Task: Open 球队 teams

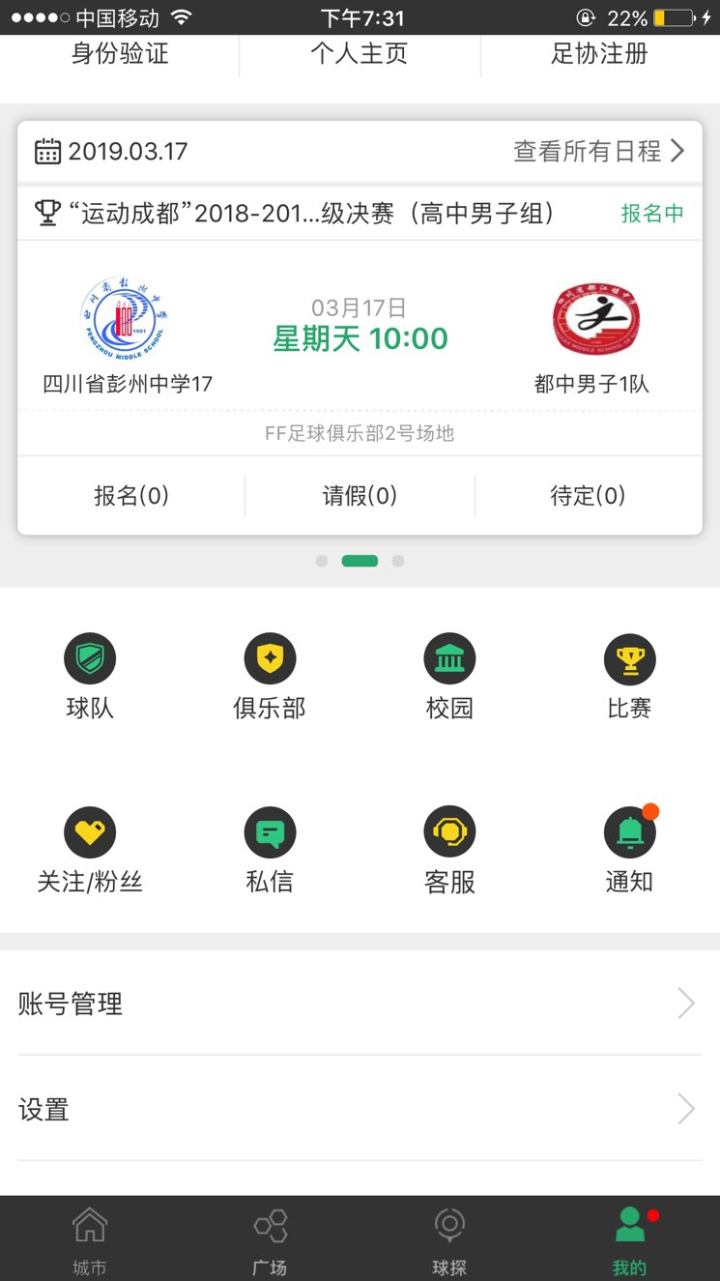Action: tap(90, 677)
